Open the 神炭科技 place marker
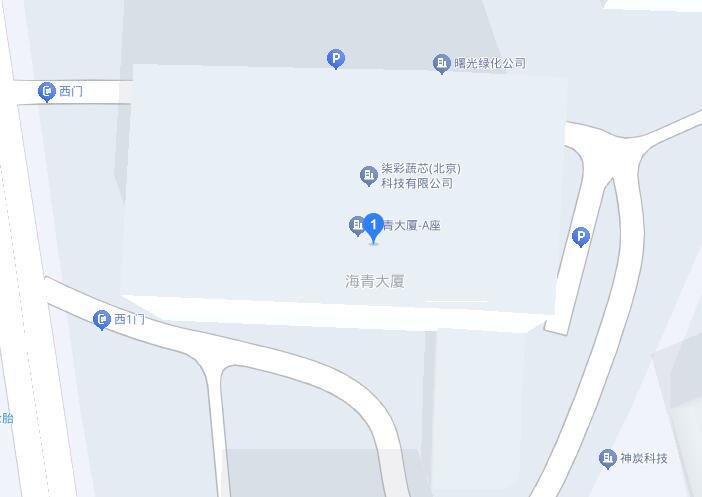702x497 pixels. (607, 459)
